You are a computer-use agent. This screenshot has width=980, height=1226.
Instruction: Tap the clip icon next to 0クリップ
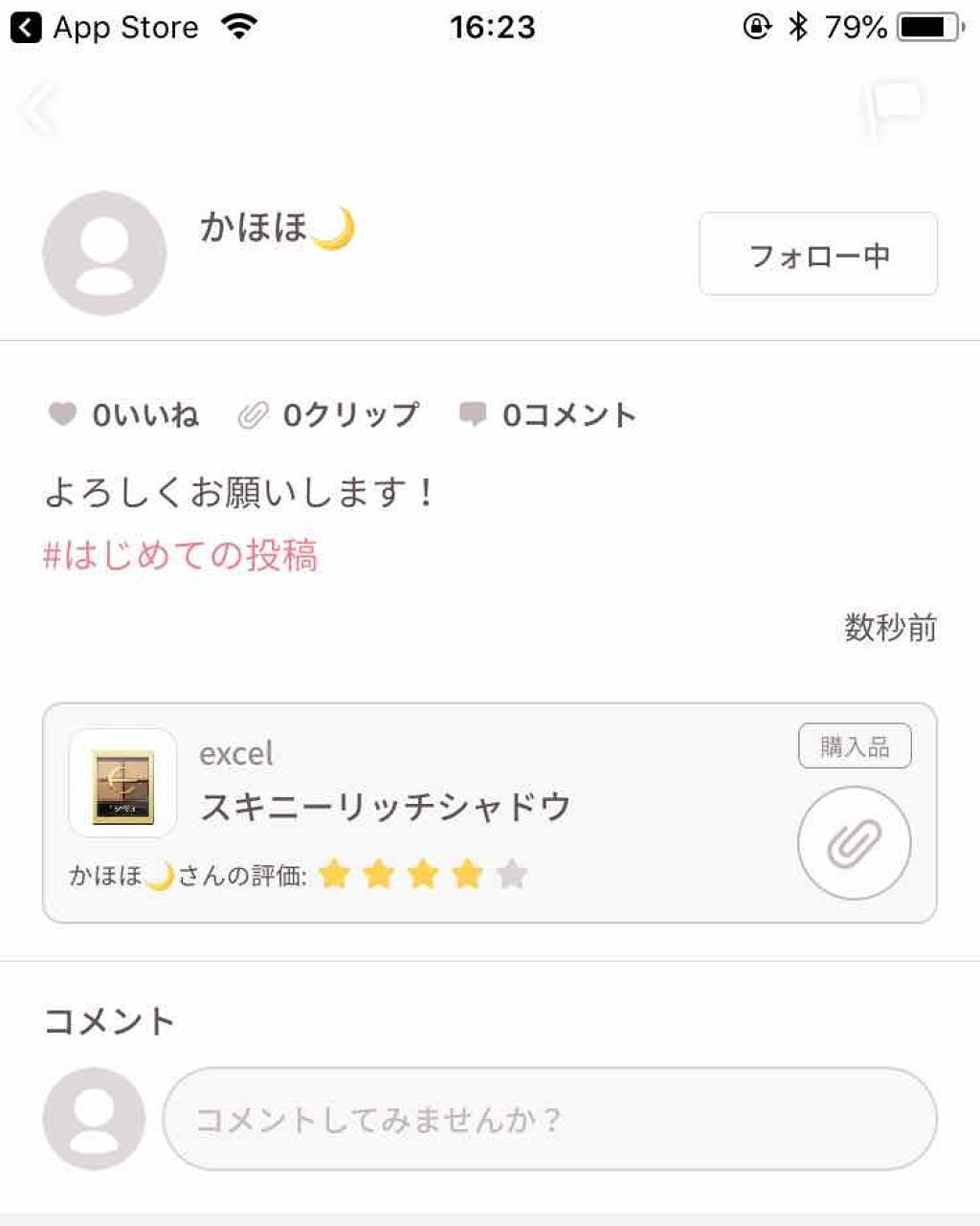pos(253,413)
